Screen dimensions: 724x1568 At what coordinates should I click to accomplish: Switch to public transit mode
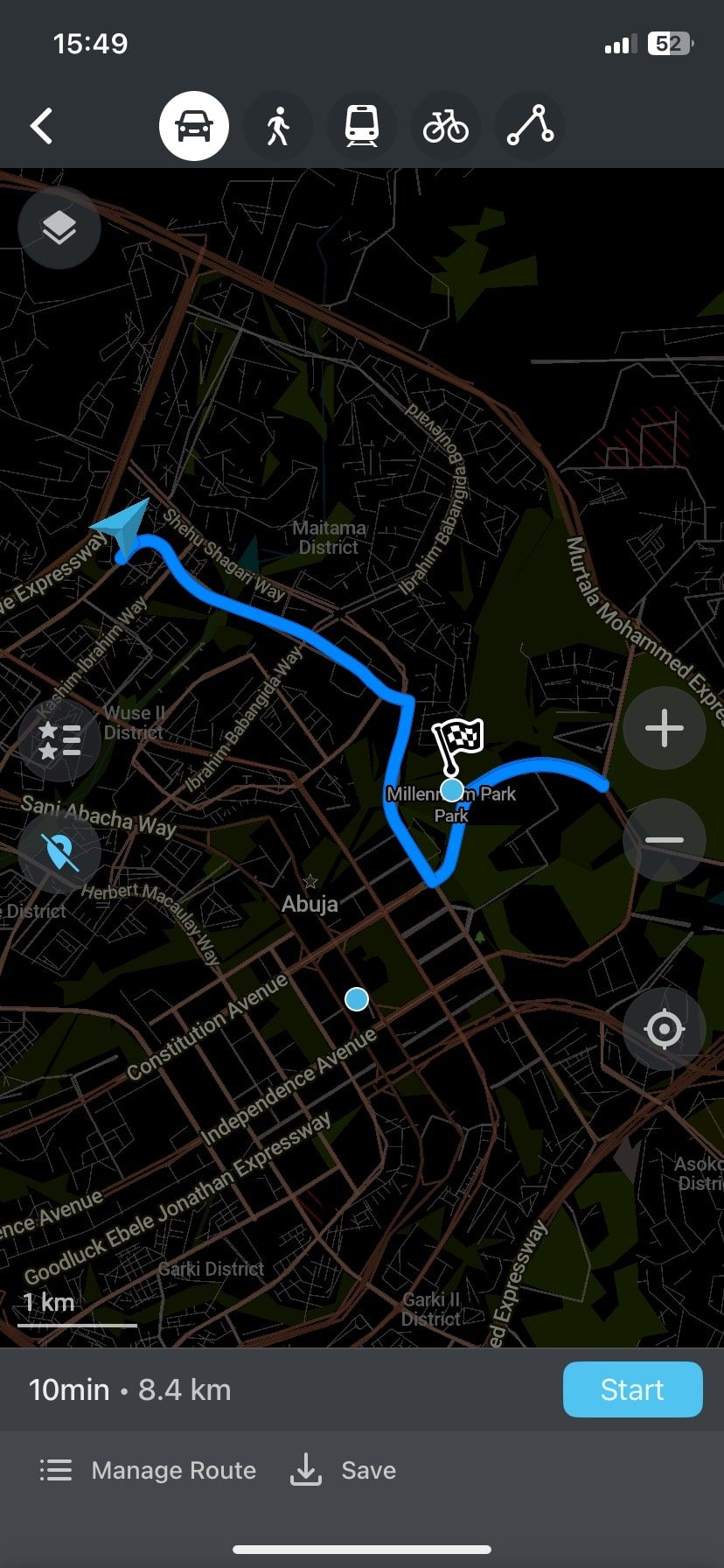(x=362, y=126)
